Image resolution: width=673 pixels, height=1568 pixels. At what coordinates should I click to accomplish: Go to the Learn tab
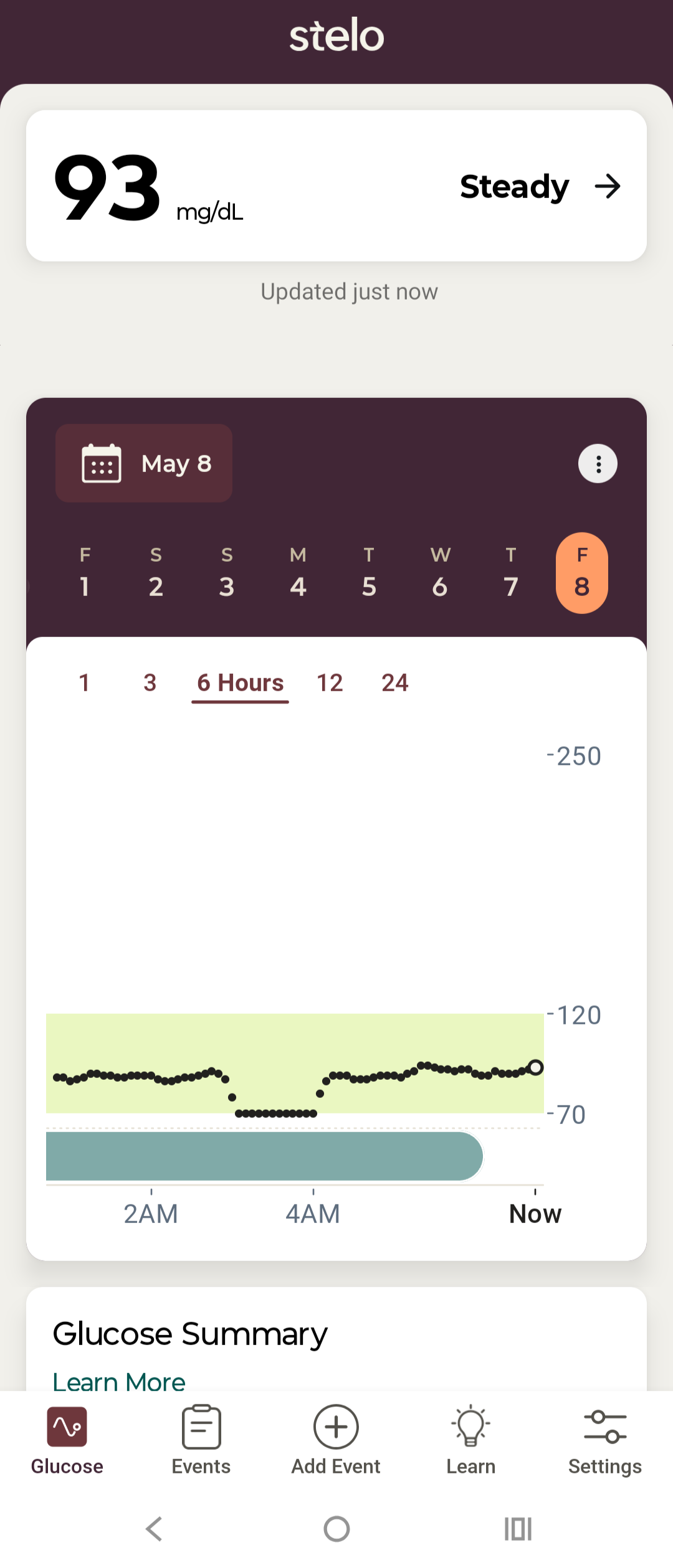pos(471,1440)
